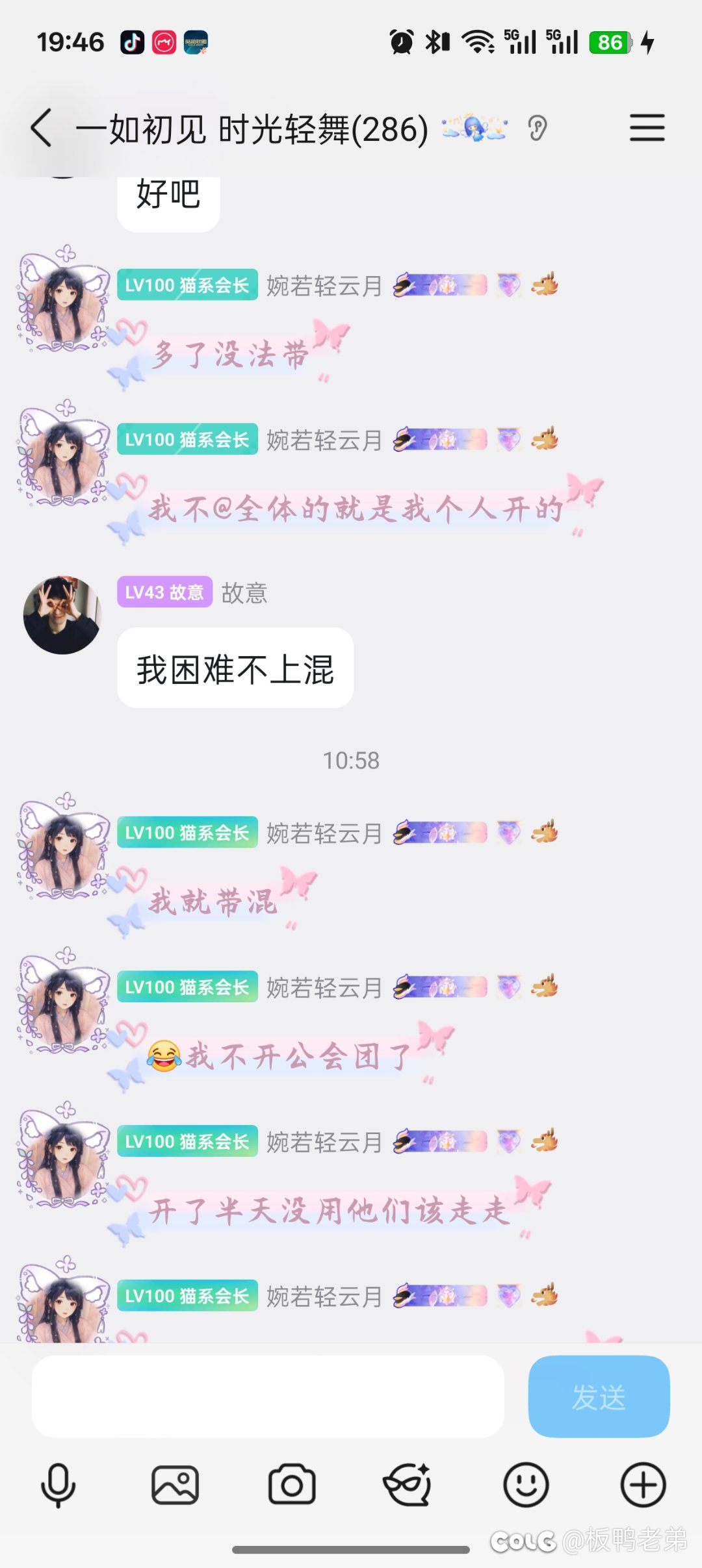Open the masked chat bubble icon
The width and height of the screenshot is (702, 1568).
tap(408, 1485)
